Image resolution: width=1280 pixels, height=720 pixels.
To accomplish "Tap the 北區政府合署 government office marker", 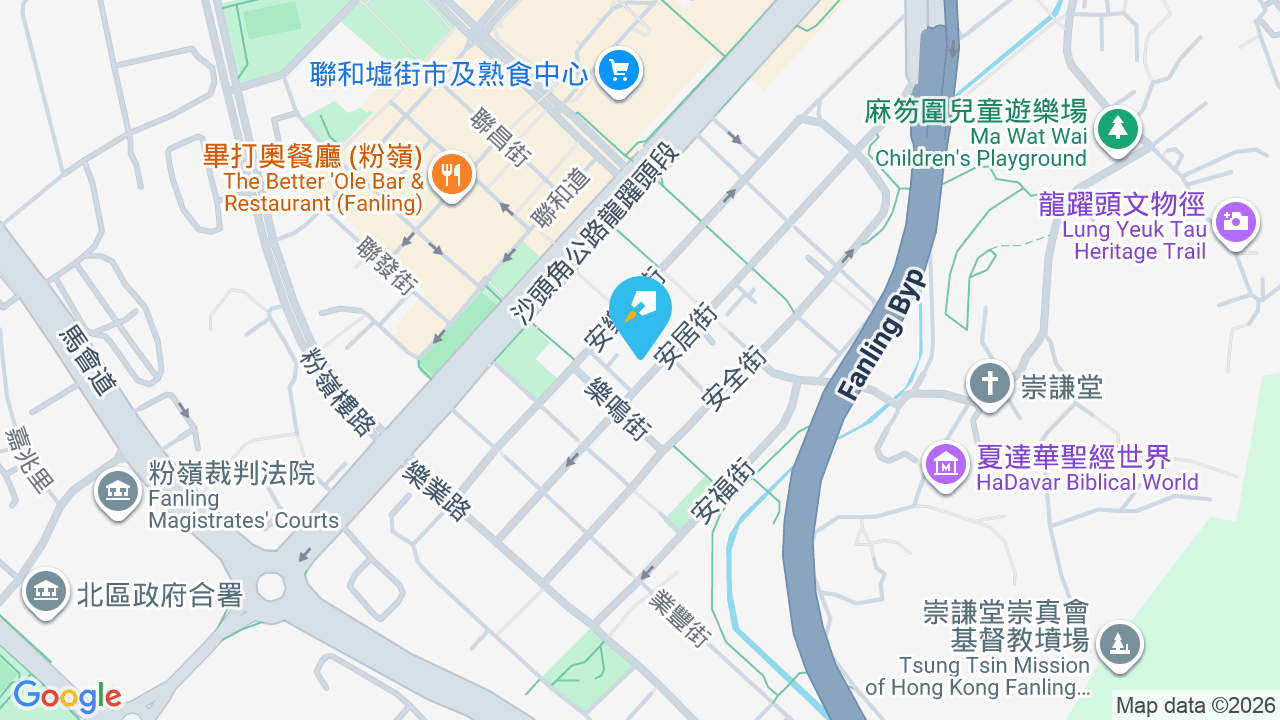I will [44, 593].
